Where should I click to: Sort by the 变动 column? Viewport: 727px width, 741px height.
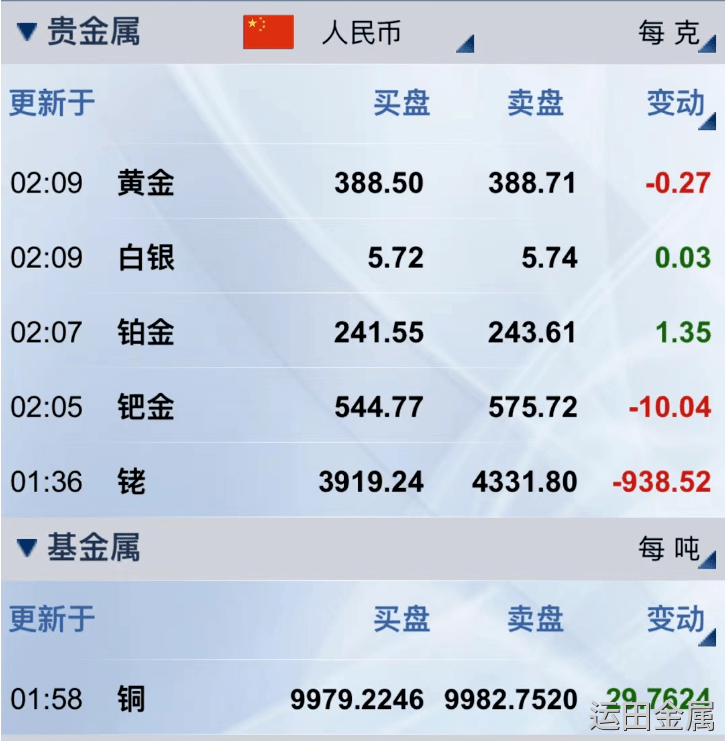tap(674, 102)
